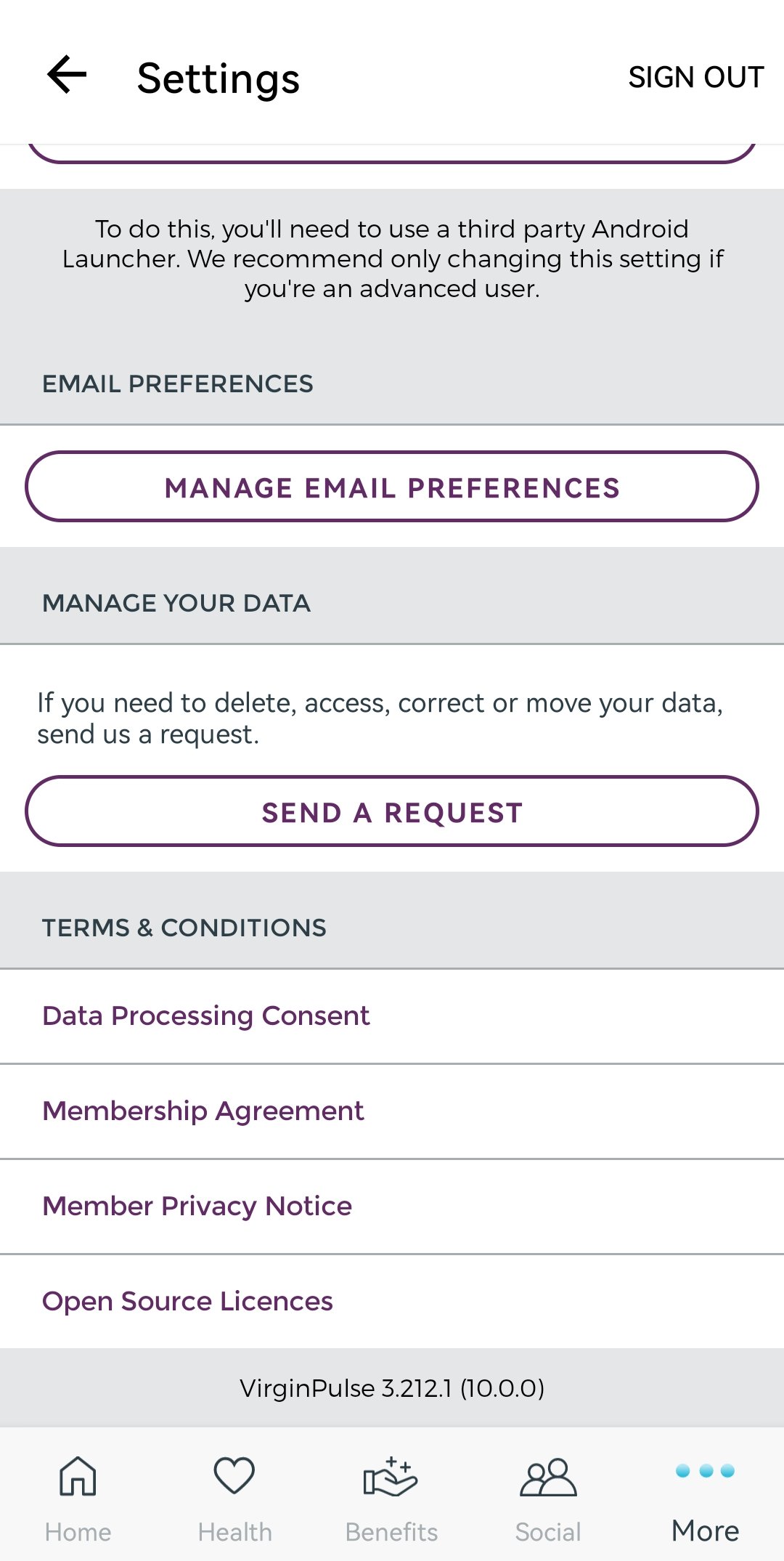
Task: Open Manage Email Preferences
Action: coord(392,487)
